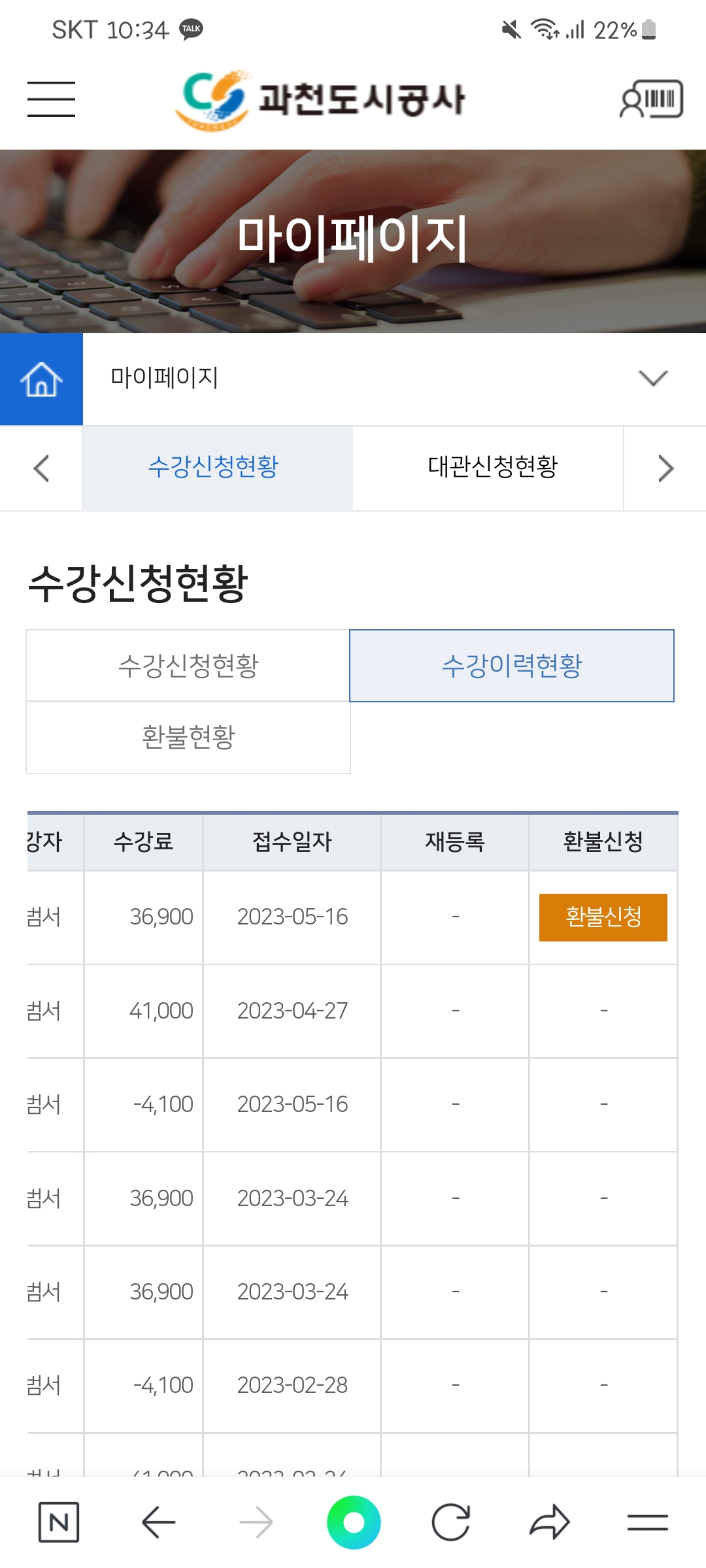This screenshot has width=706, height=1568.
Task: Tap the green Naver home circle
Action: [x=354, y=1522]
